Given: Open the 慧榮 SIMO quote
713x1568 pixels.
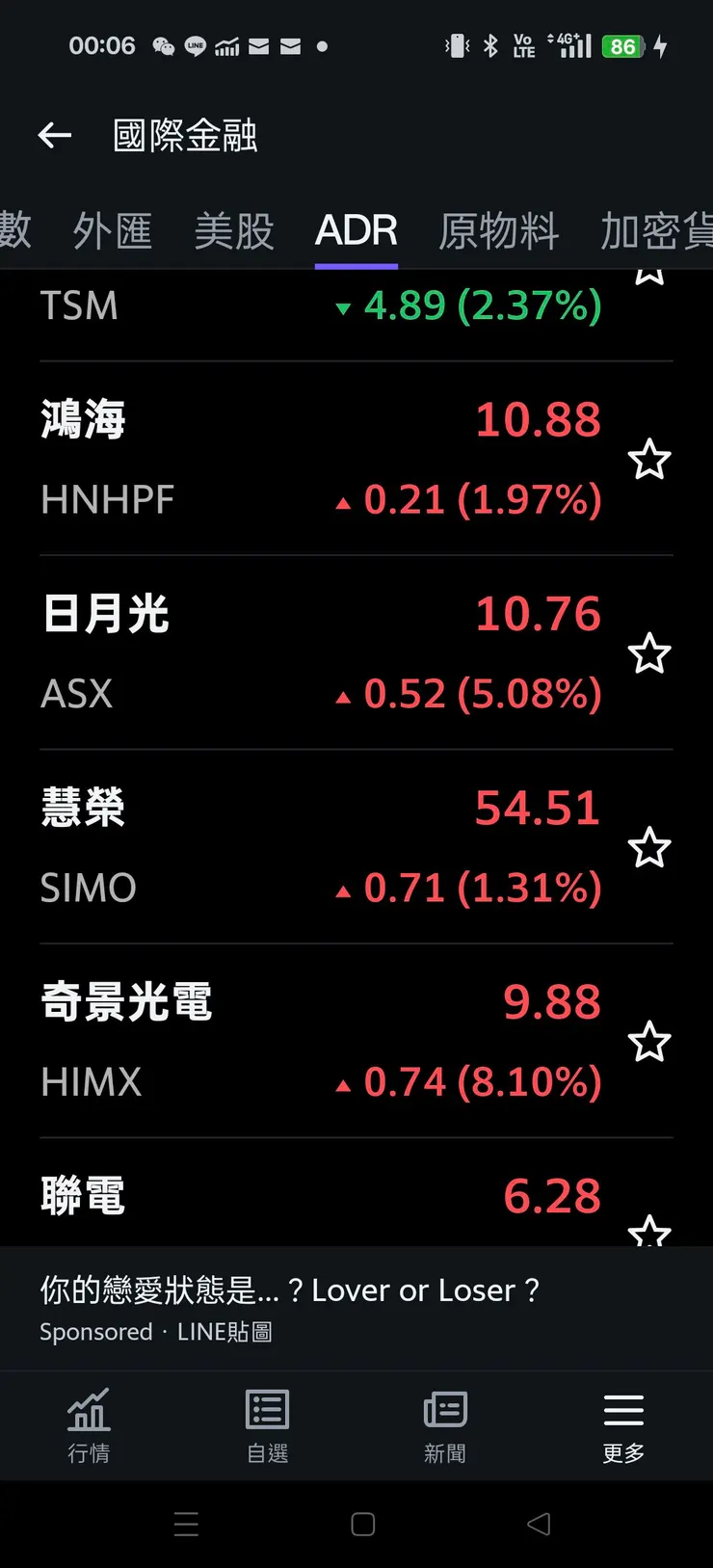Looking at the screenshot, I should pyautogui.click(x=318, y=847).
